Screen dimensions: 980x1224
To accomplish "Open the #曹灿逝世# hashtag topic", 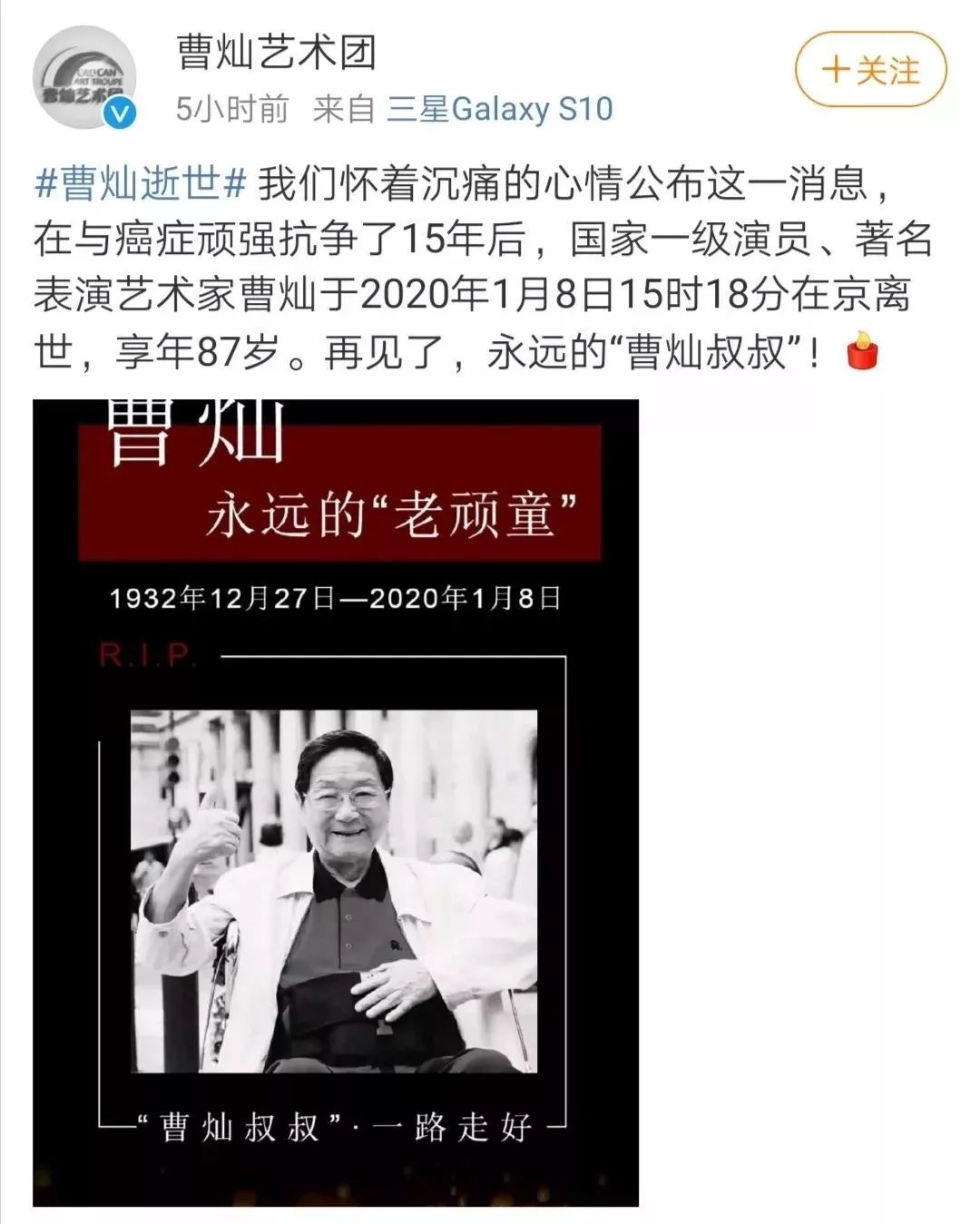I will click(x=141, y=184).
